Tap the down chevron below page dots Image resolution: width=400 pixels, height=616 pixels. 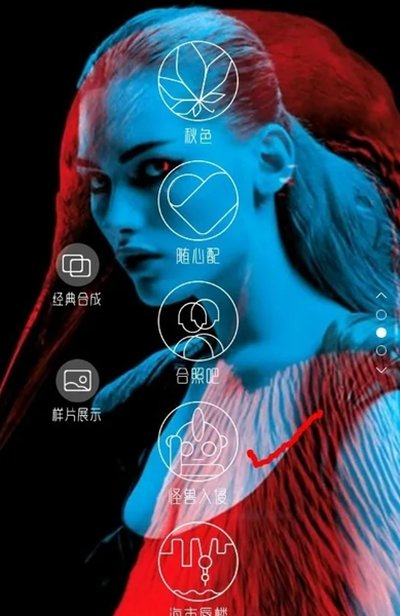click(382, 369)
